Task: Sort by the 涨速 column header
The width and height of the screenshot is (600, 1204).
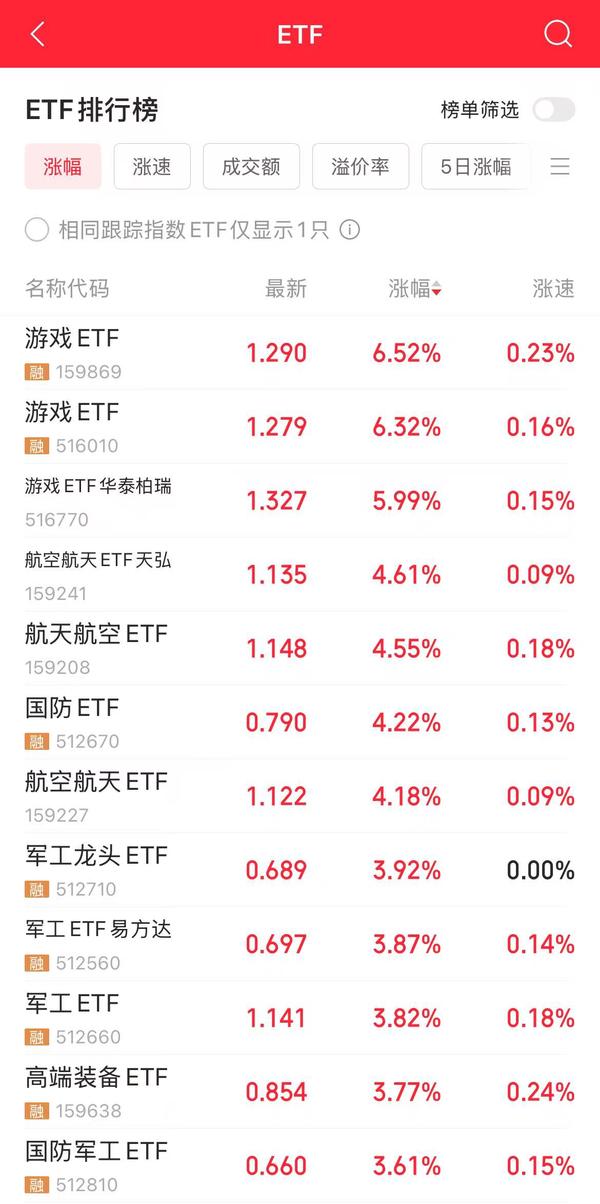Action: pos(554,289)
